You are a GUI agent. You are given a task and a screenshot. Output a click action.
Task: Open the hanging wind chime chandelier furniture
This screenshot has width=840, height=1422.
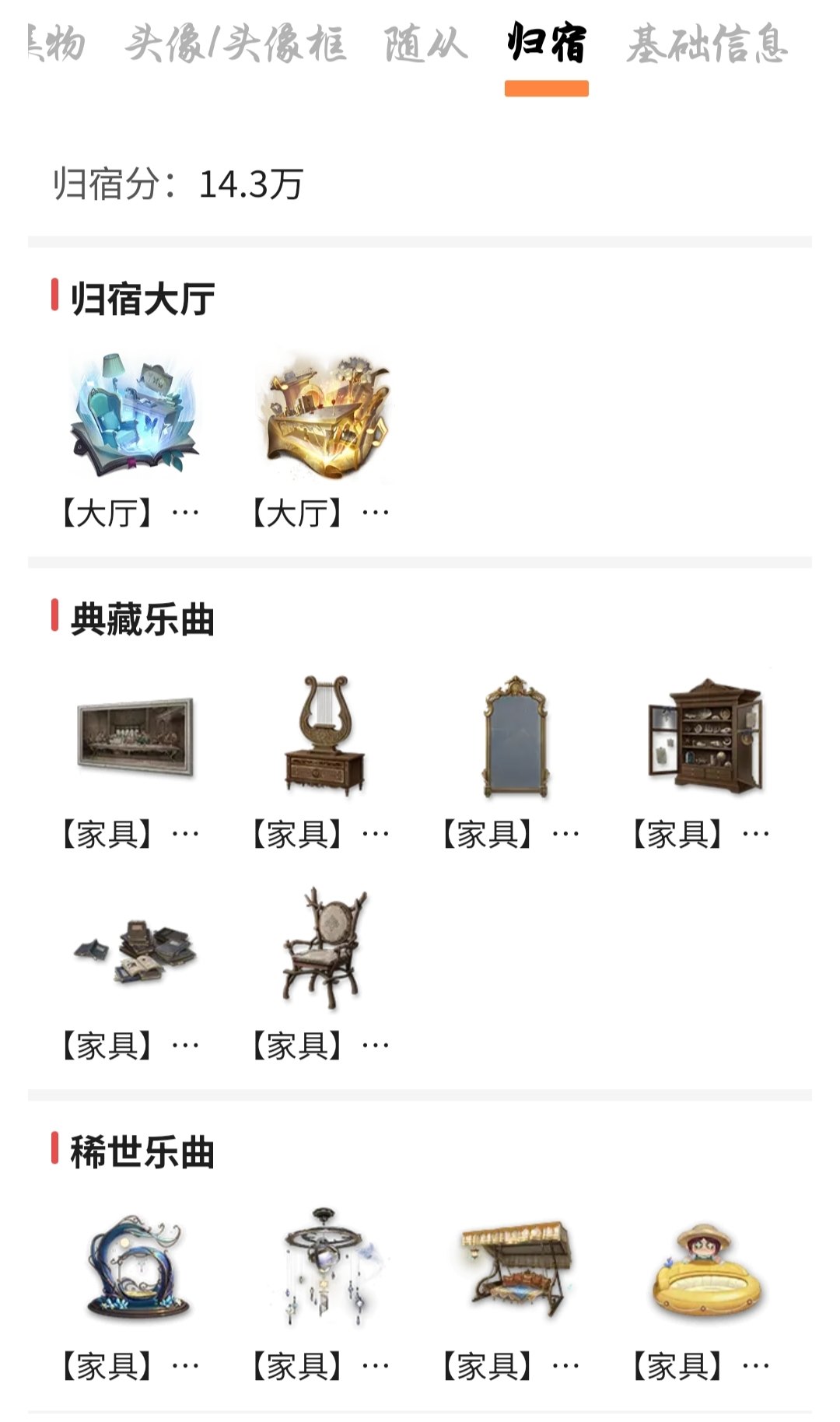(324, 1268)
